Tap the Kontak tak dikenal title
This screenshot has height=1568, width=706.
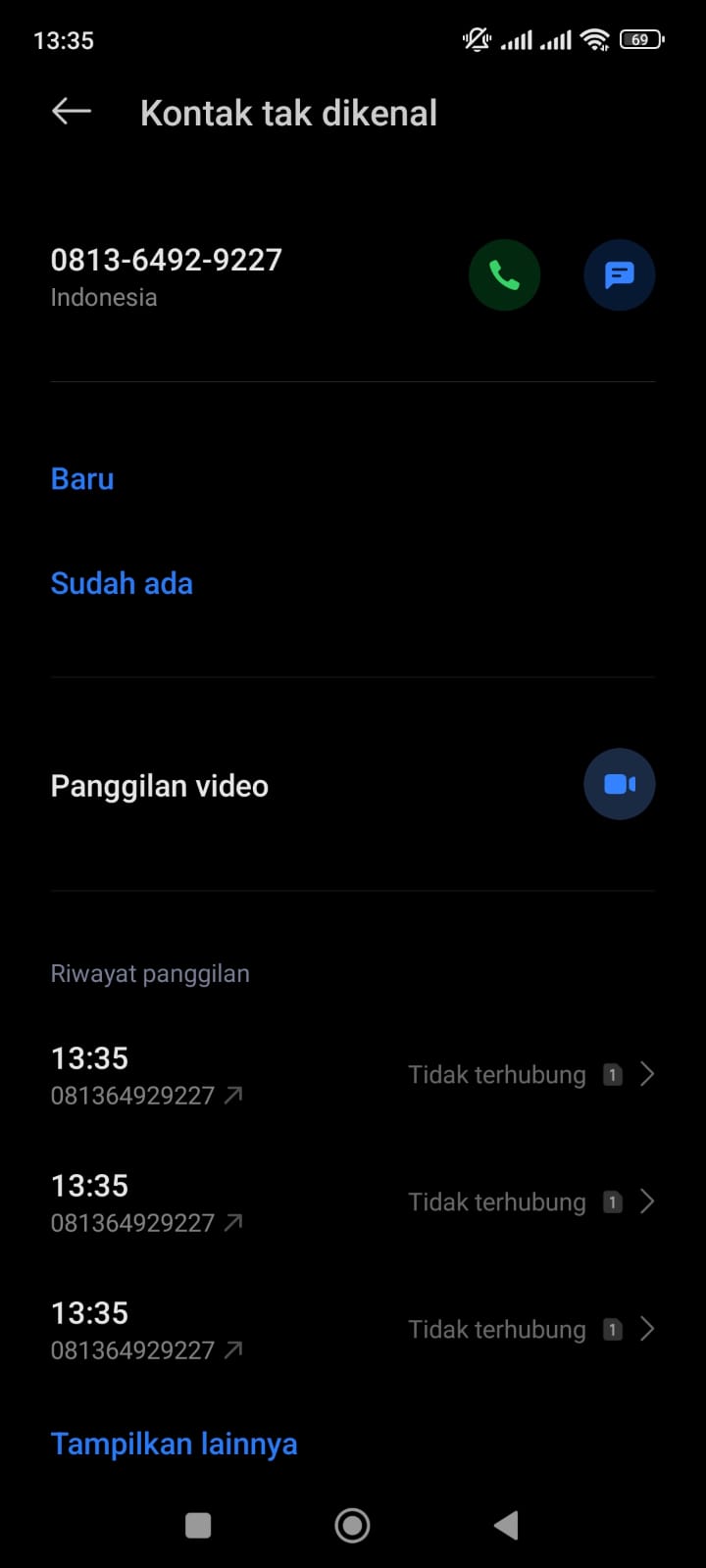288,112
